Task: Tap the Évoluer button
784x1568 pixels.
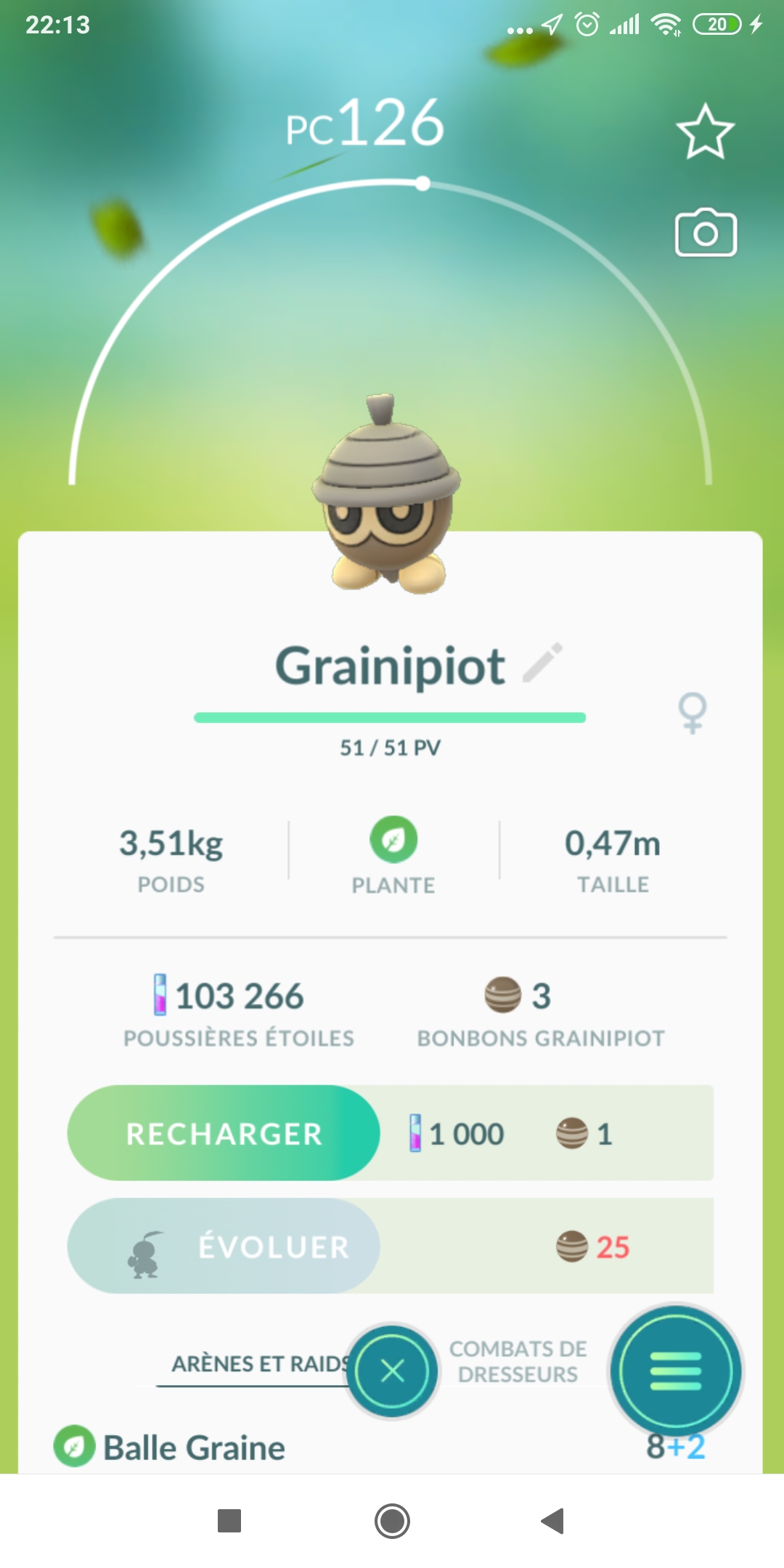Action: (x=224, y=1246)
